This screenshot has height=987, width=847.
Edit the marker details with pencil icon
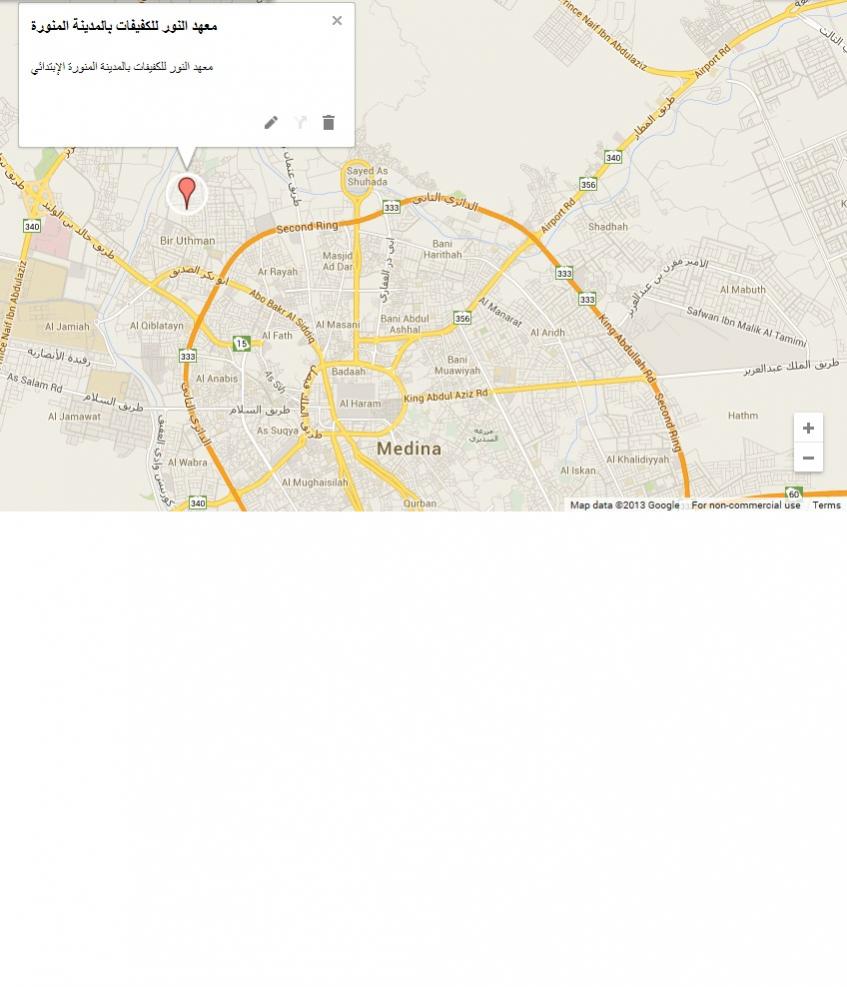[x=271, y=123]
